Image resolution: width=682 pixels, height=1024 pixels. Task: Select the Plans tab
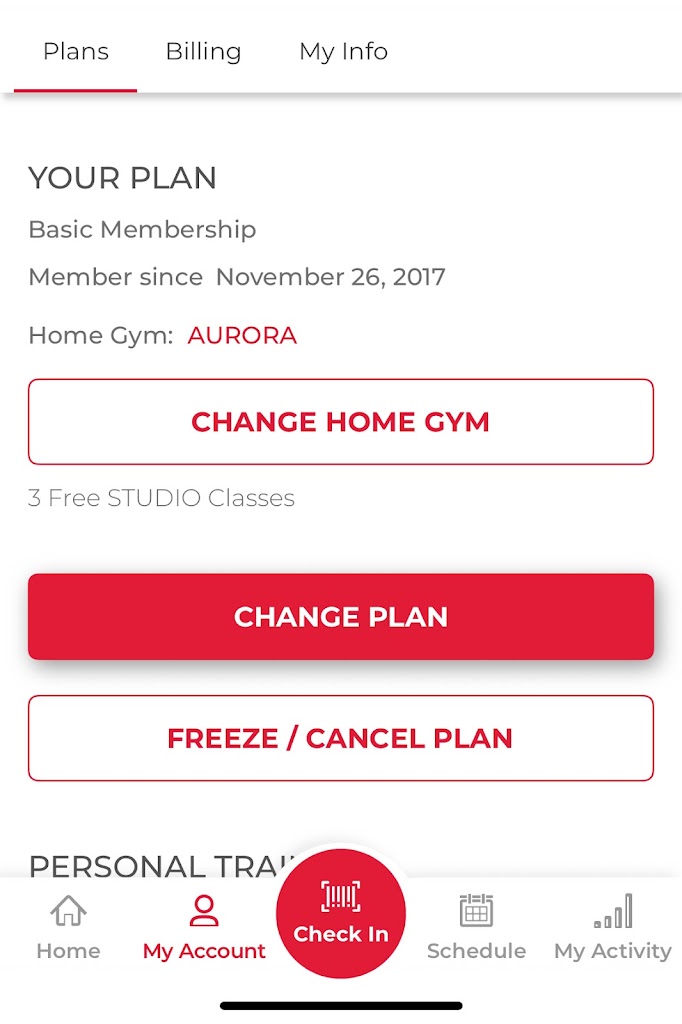click(76, 51)
